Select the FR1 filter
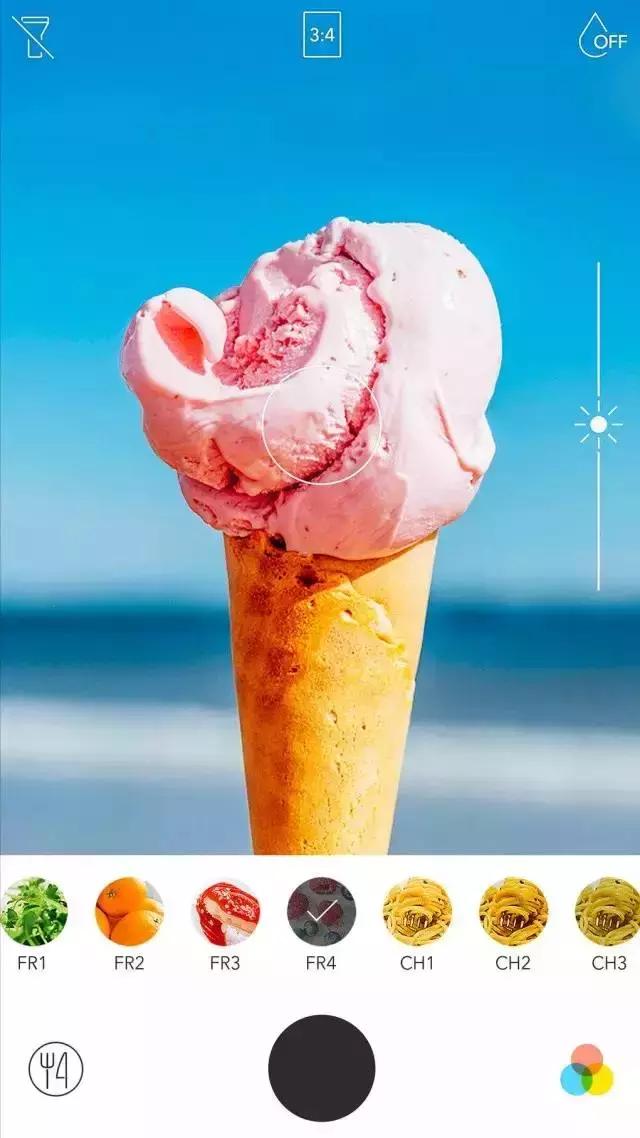Image resolution: width=640 pixels, height=1138 pixels. 33,912
